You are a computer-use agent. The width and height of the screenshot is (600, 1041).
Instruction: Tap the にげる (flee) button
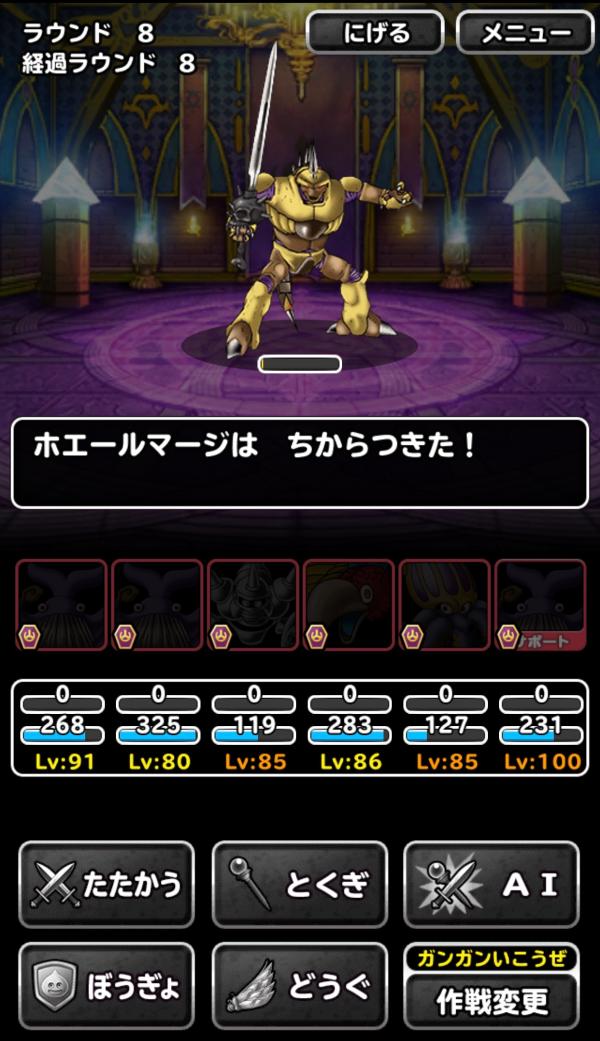pyautogui.click(x=375, y=33)
